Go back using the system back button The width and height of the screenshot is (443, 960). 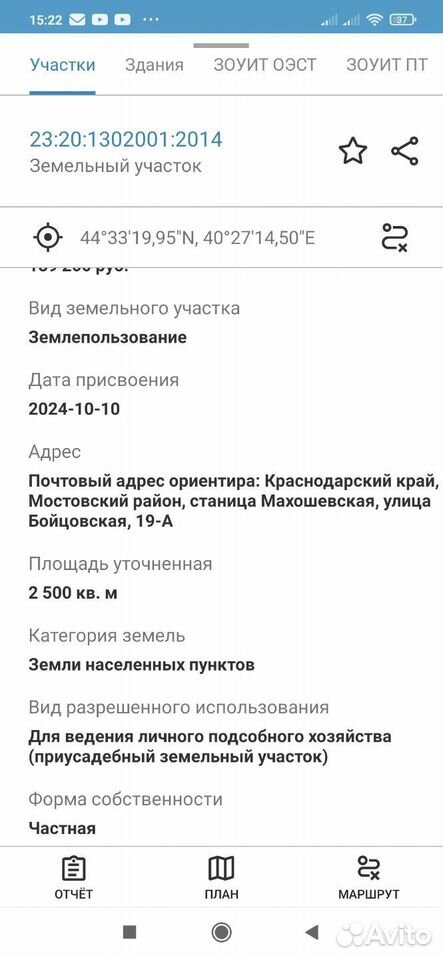click(x=312, y=932)
